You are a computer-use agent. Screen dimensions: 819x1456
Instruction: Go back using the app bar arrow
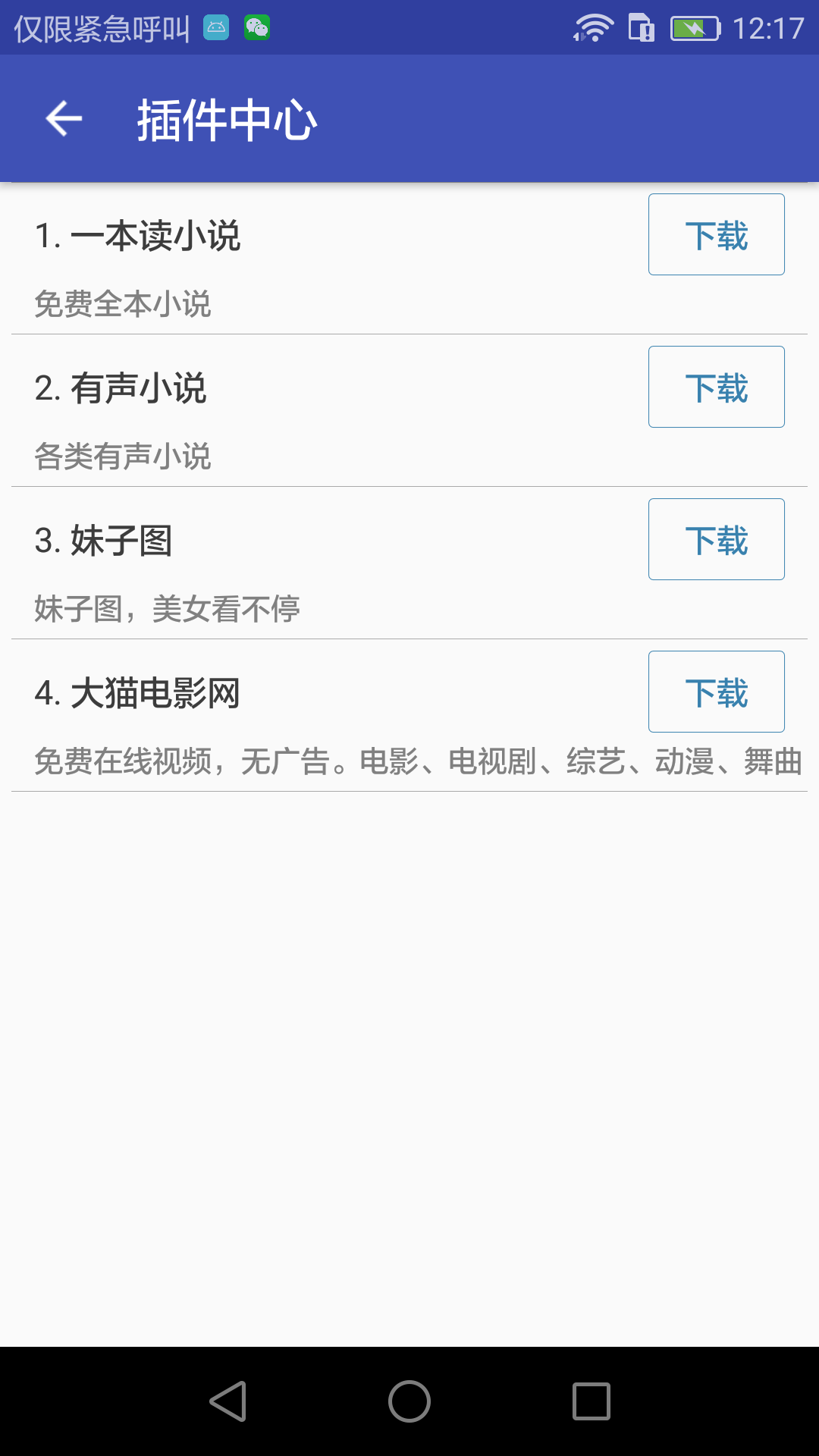coord(64,119)
